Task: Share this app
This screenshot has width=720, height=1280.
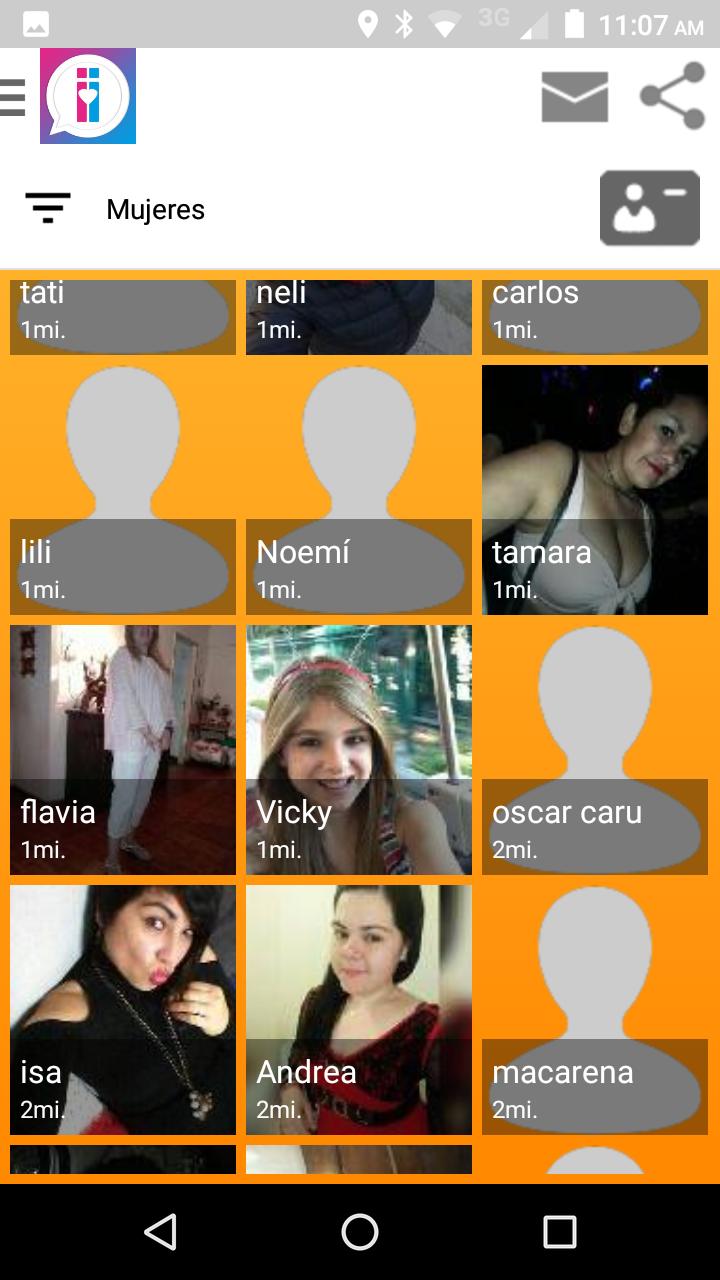Action: (672, 97)
